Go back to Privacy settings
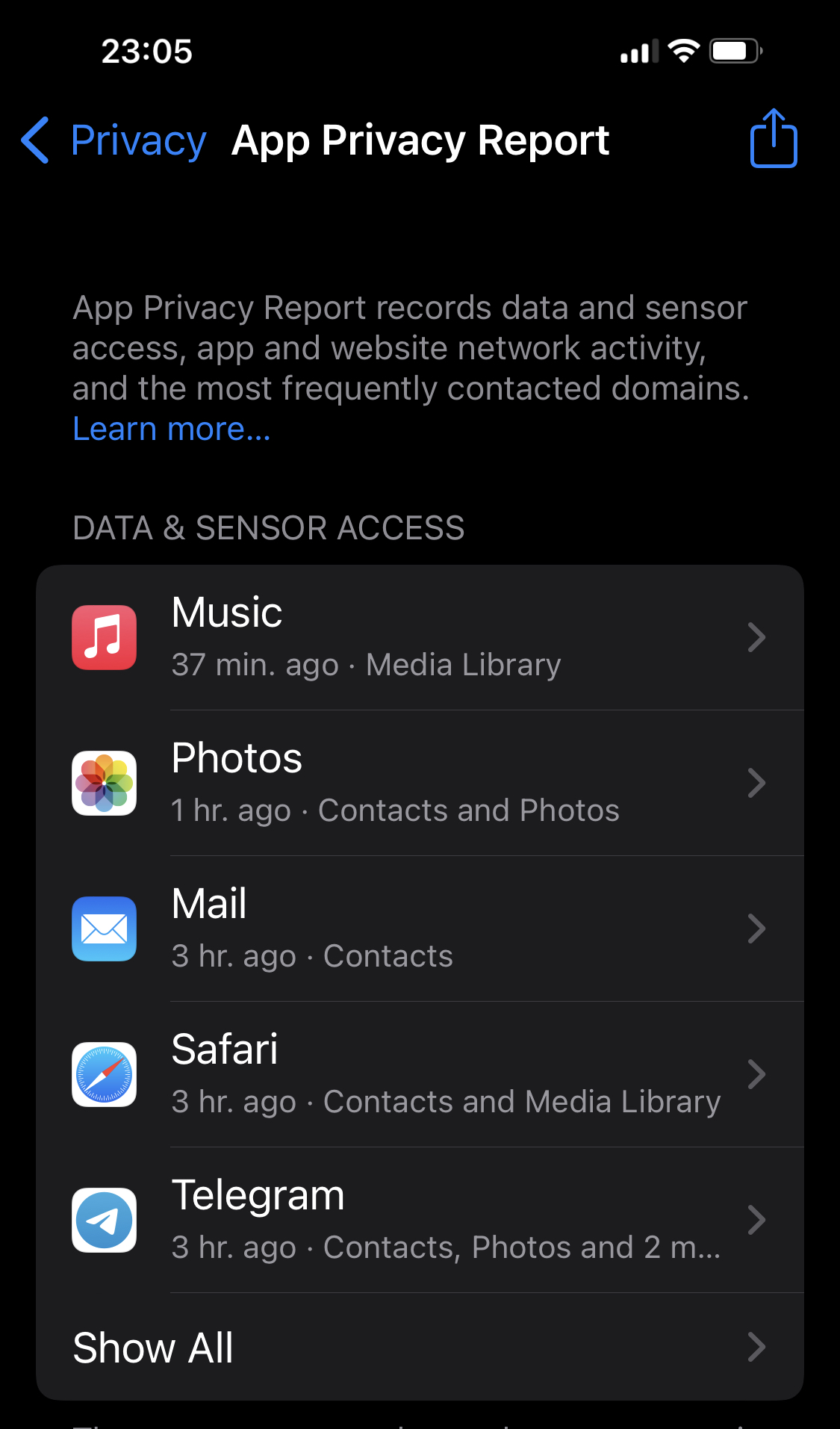 (113, 140)
